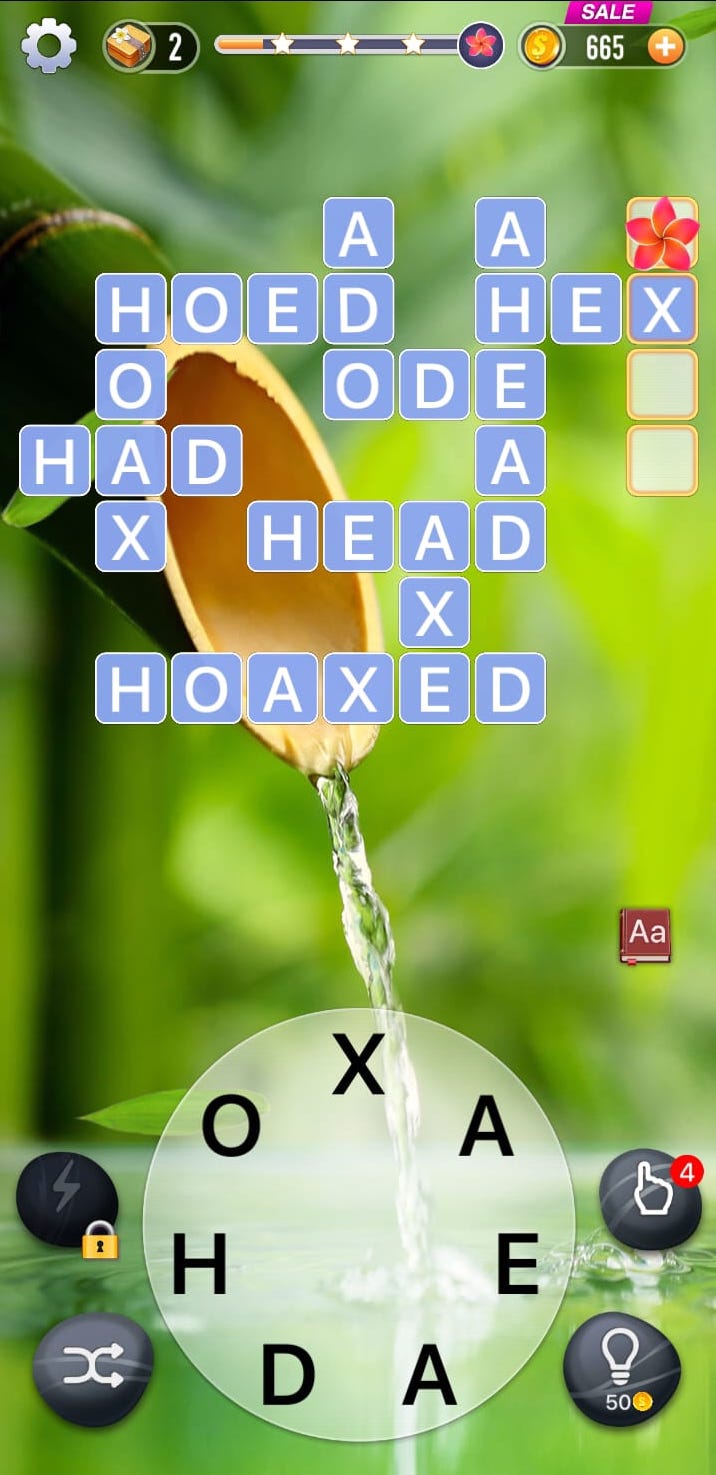Select letter E in the wheel
This screenshot has height=1475, width=716.
tap(518, 1265)
